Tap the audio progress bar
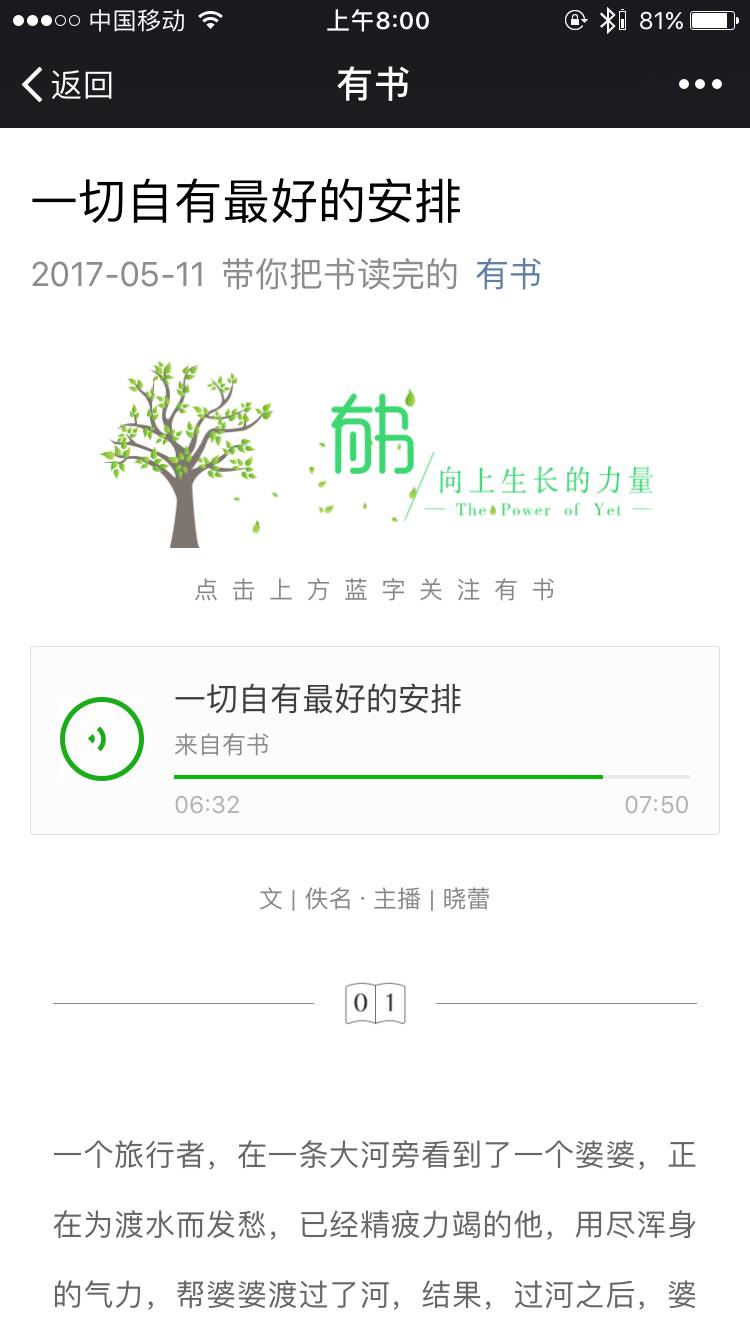Image resolution: width=750 pixels, height=1334 pixels. point(431,776)
